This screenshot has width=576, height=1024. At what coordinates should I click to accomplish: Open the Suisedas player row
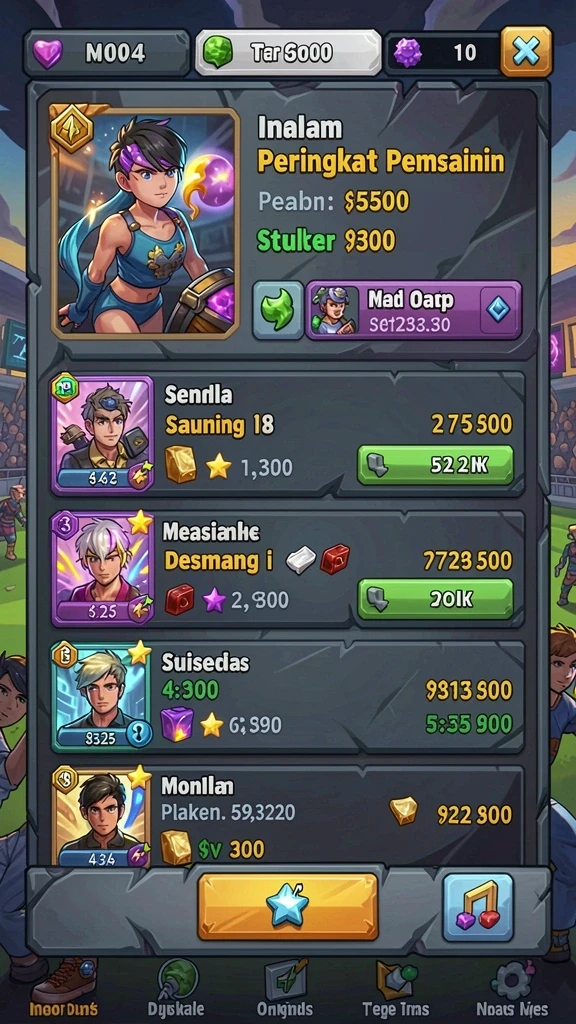[x=287, y=696]
